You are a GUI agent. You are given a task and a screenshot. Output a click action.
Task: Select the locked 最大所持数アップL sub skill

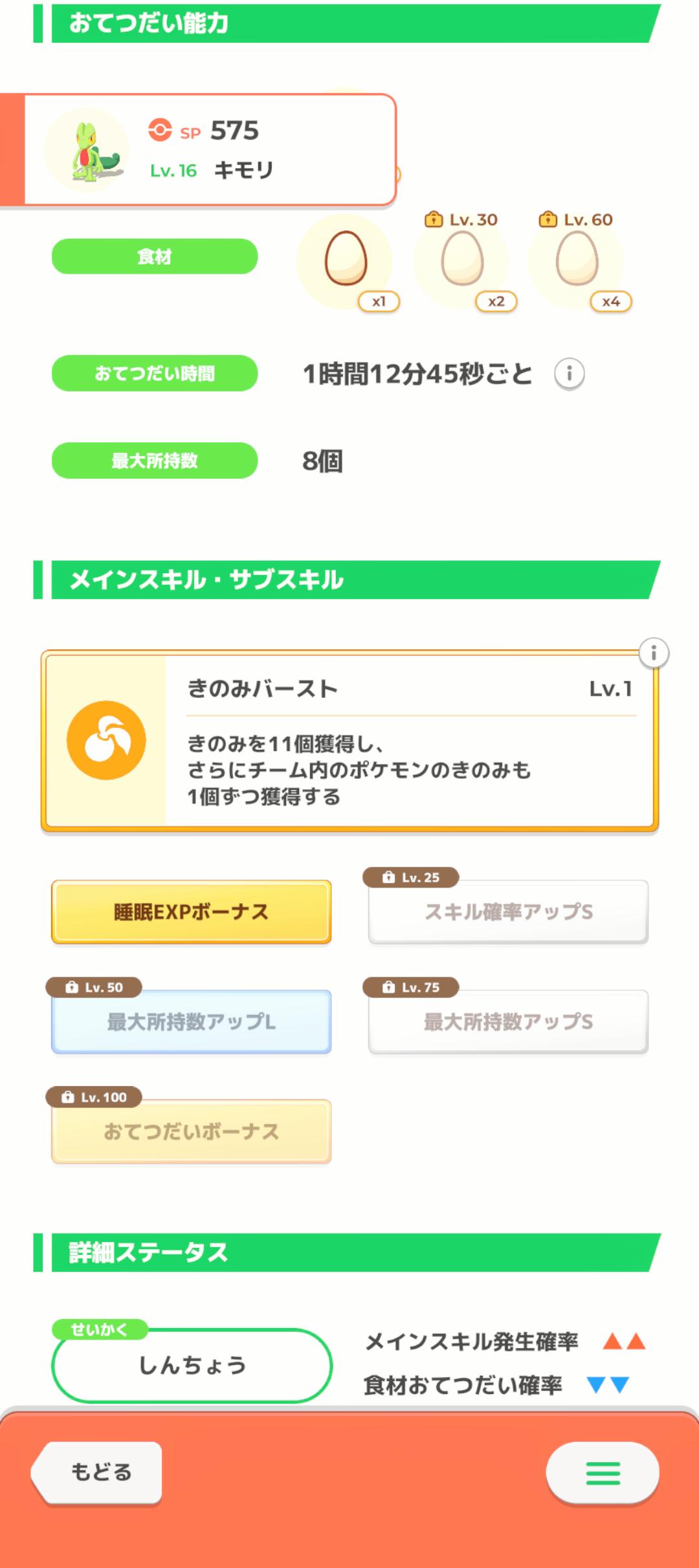192,1021
